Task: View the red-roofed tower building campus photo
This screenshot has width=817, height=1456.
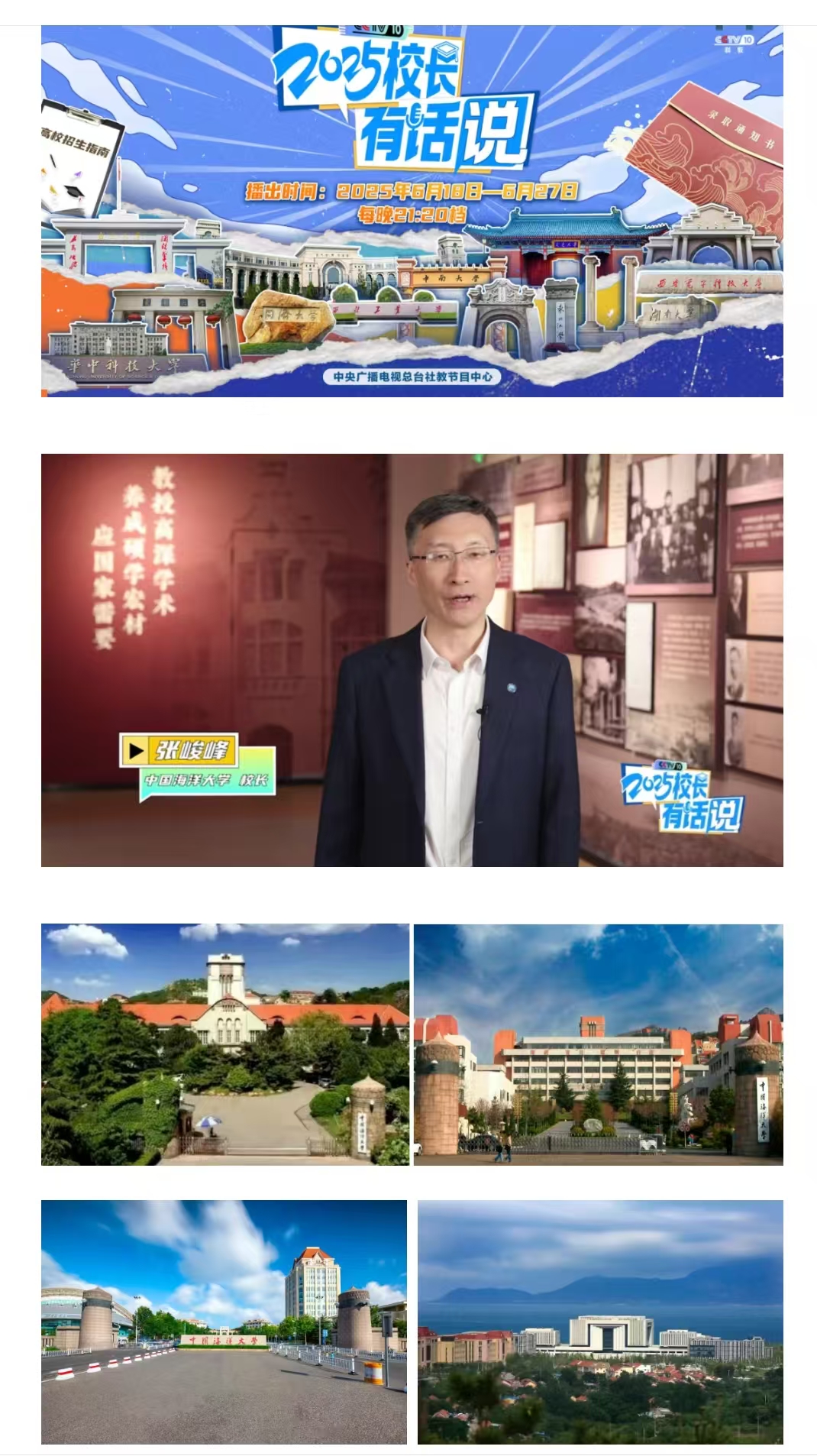Action: 224,1044
